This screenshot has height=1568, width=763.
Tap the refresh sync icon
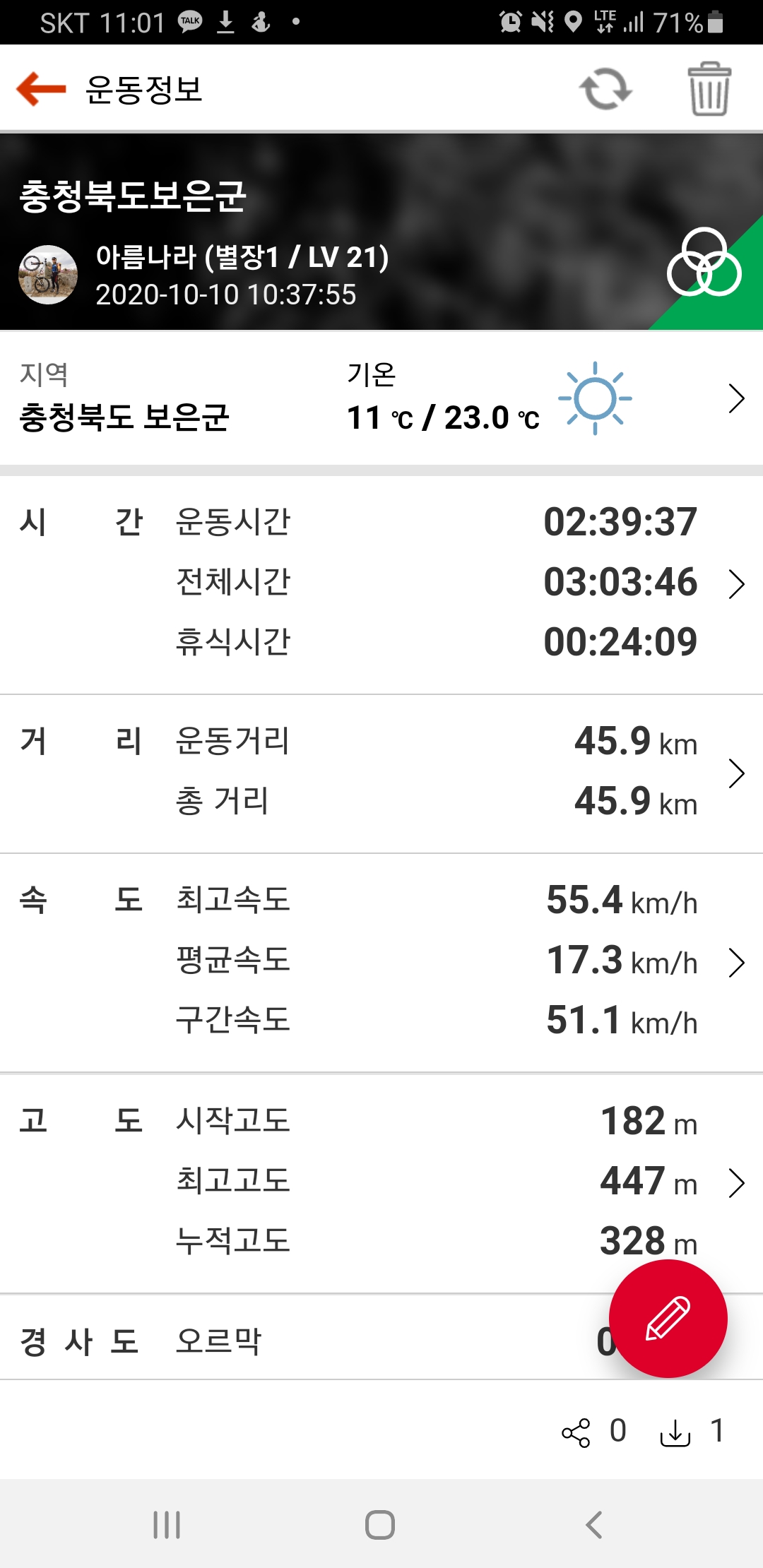[x=605, y=89]
